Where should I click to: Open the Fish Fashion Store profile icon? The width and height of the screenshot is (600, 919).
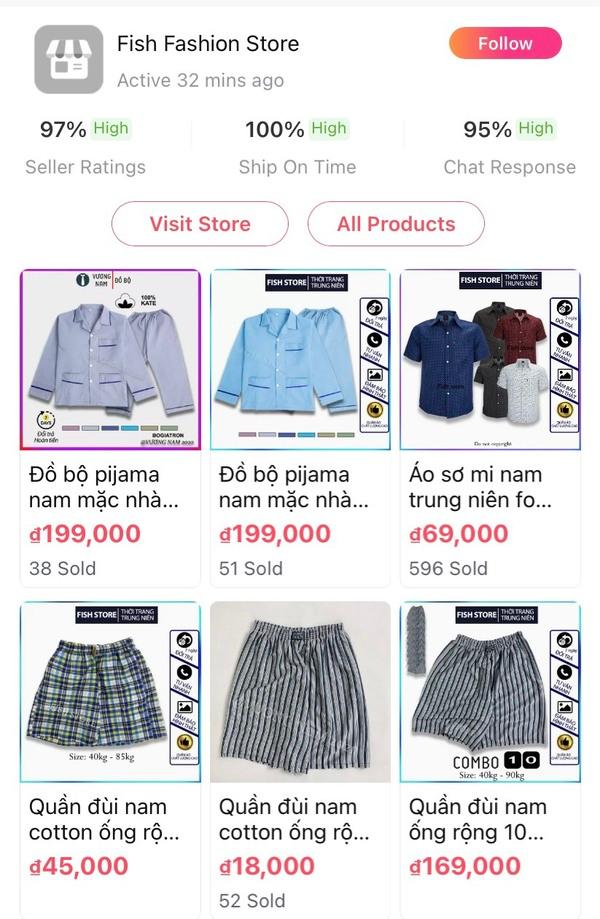click(69, 59)
